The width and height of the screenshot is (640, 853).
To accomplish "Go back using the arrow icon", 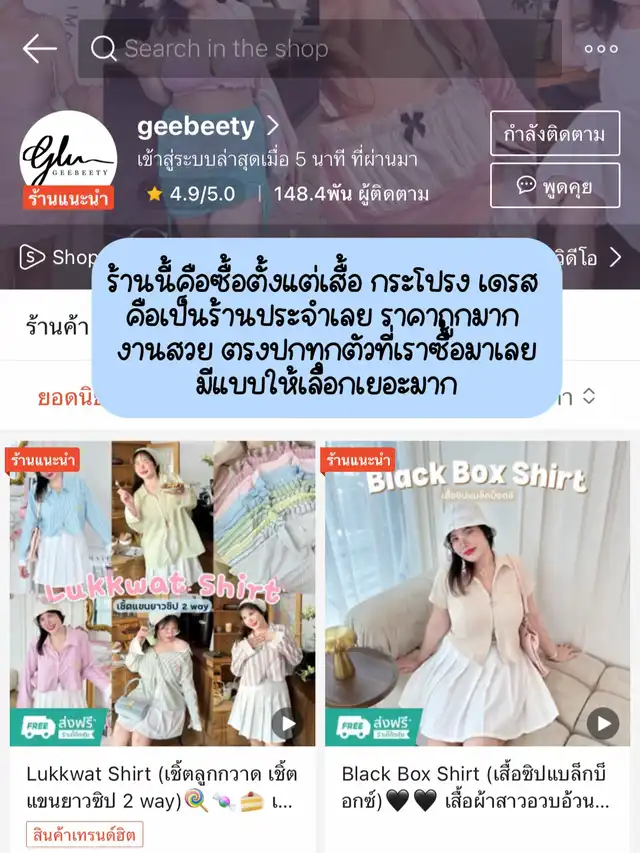I will [40, 48].
